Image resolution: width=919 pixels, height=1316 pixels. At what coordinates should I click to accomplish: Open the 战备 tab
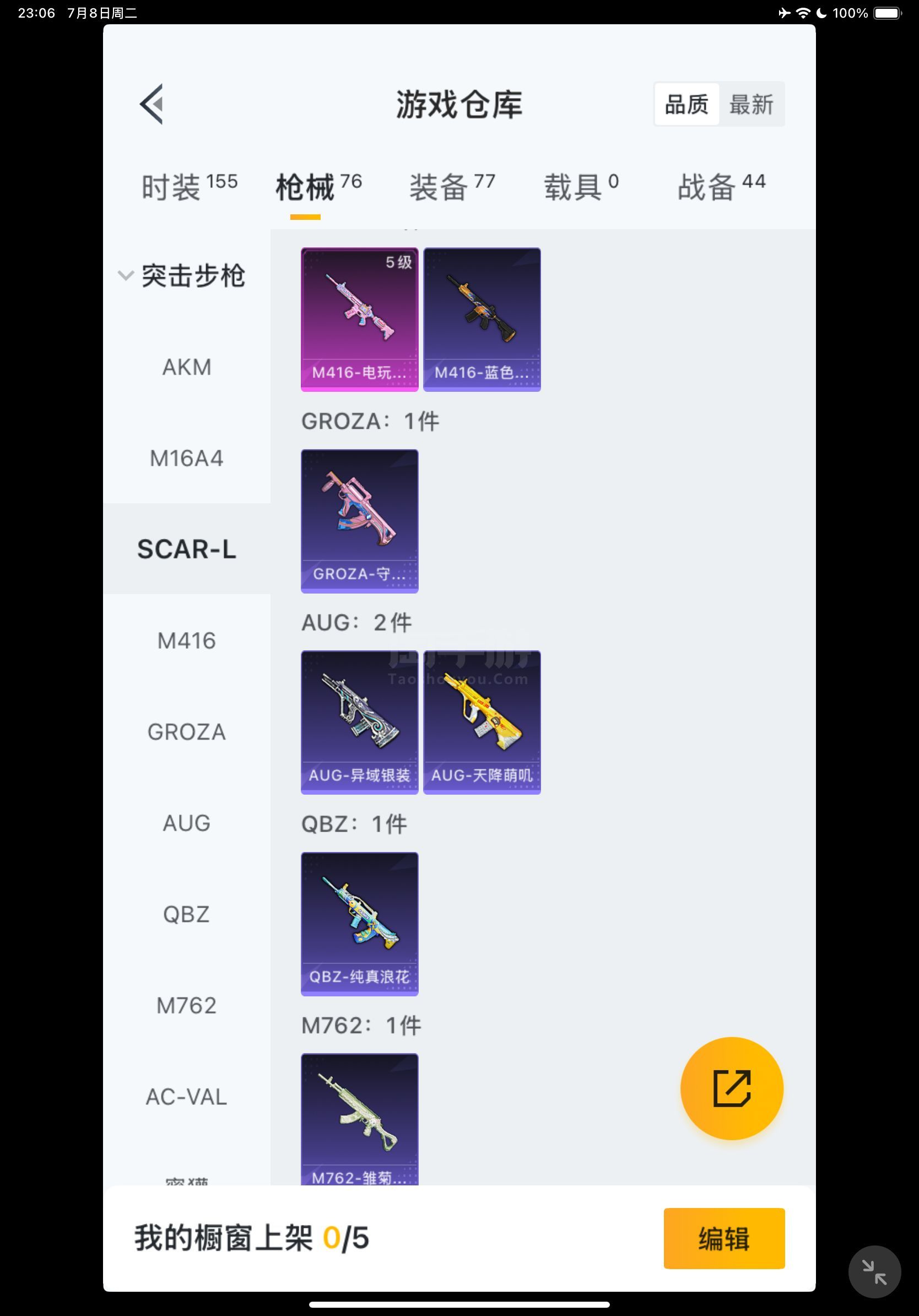tap(721, 187)
